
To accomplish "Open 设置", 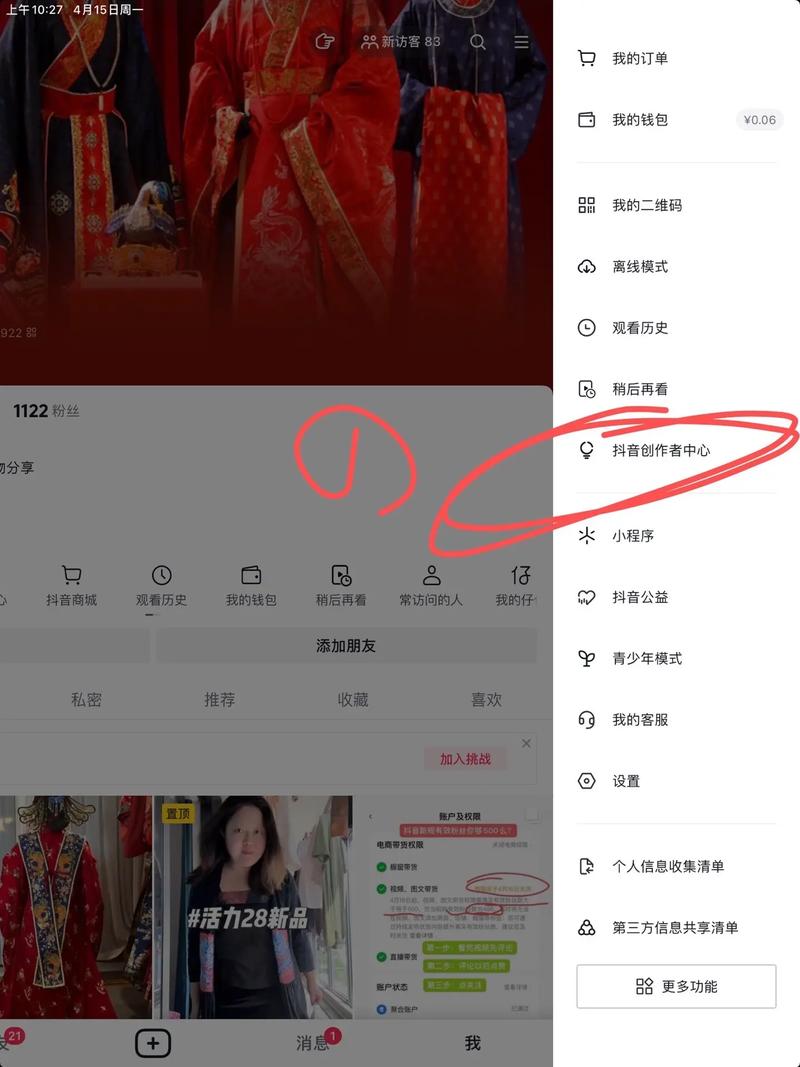I will coord(626,781).
